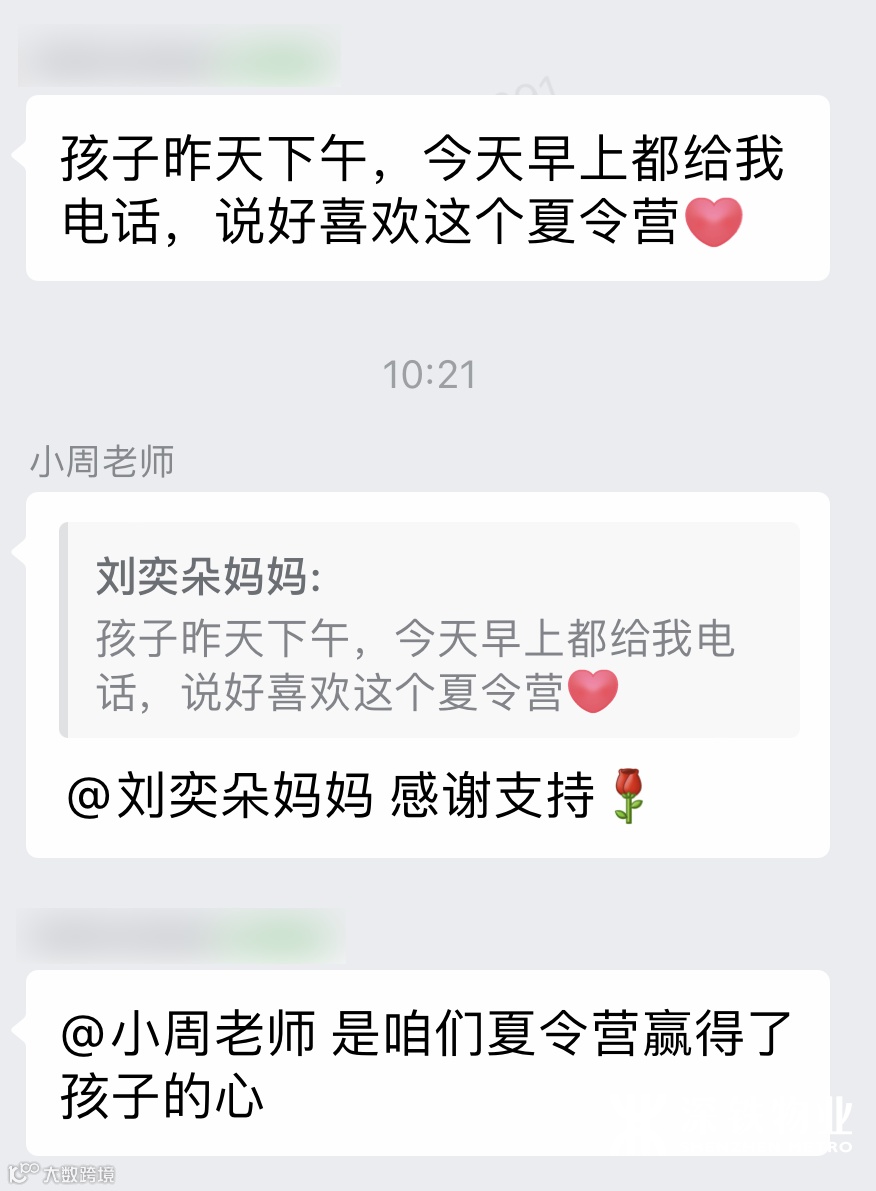
Task: Open the quoted message from 刘奕朵妈妈
Action: tap(429, 630)
